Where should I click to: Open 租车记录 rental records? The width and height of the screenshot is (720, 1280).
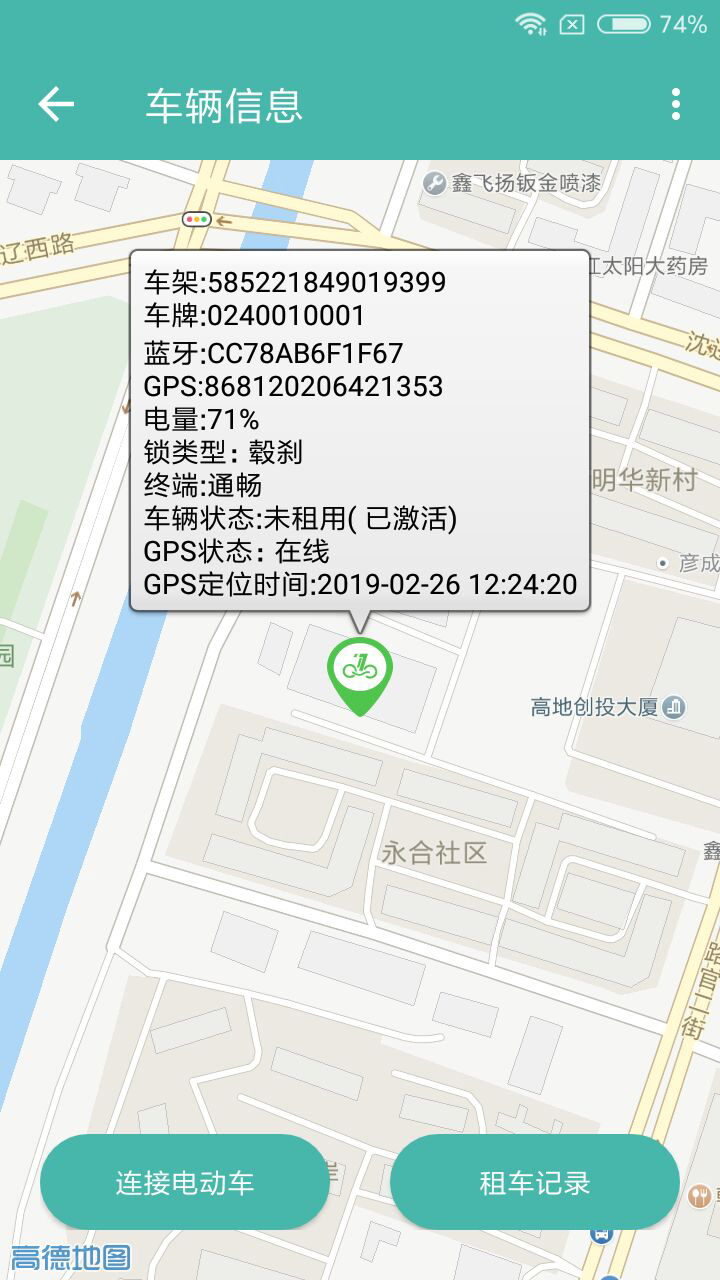coord(534,1183)
